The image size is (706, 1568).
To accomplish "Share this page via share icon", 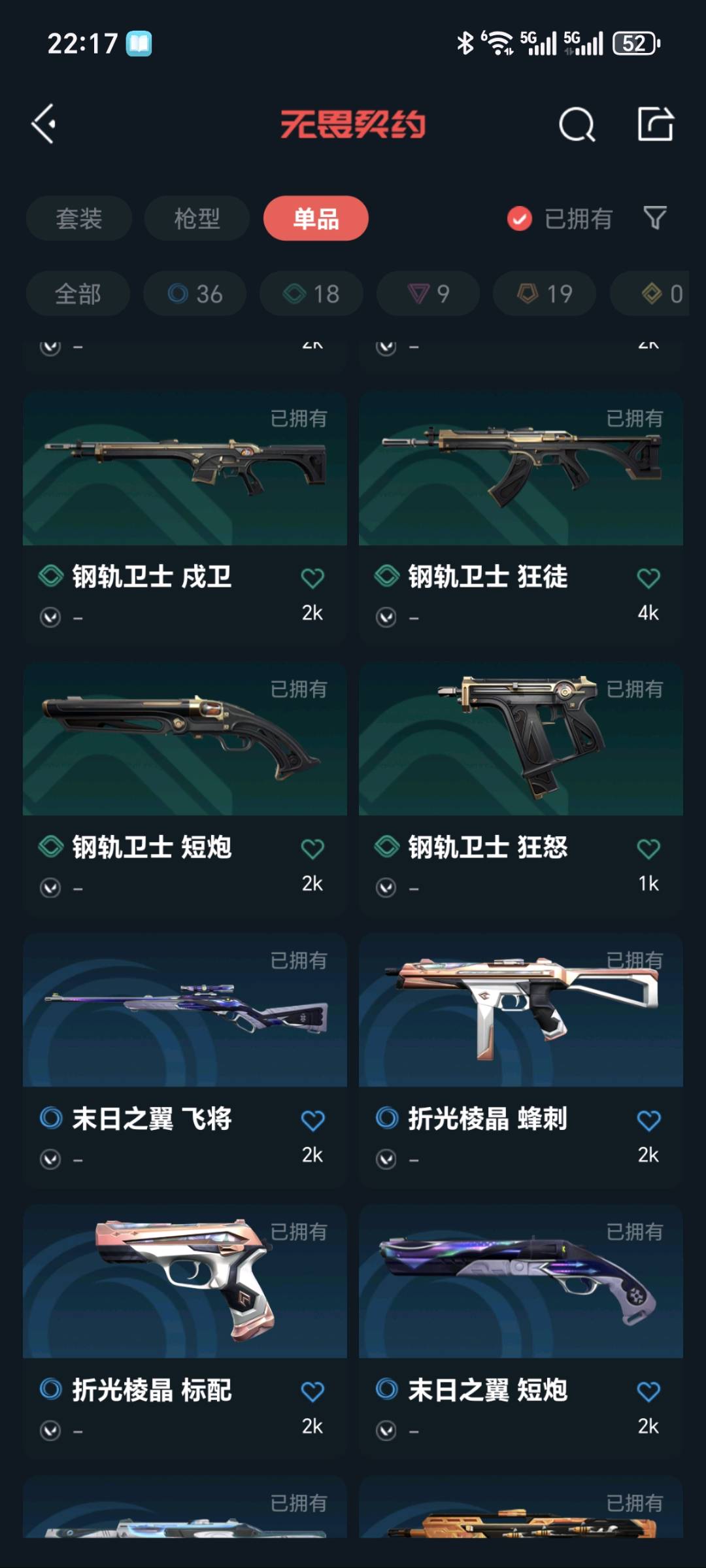I will tap(655, 124).
